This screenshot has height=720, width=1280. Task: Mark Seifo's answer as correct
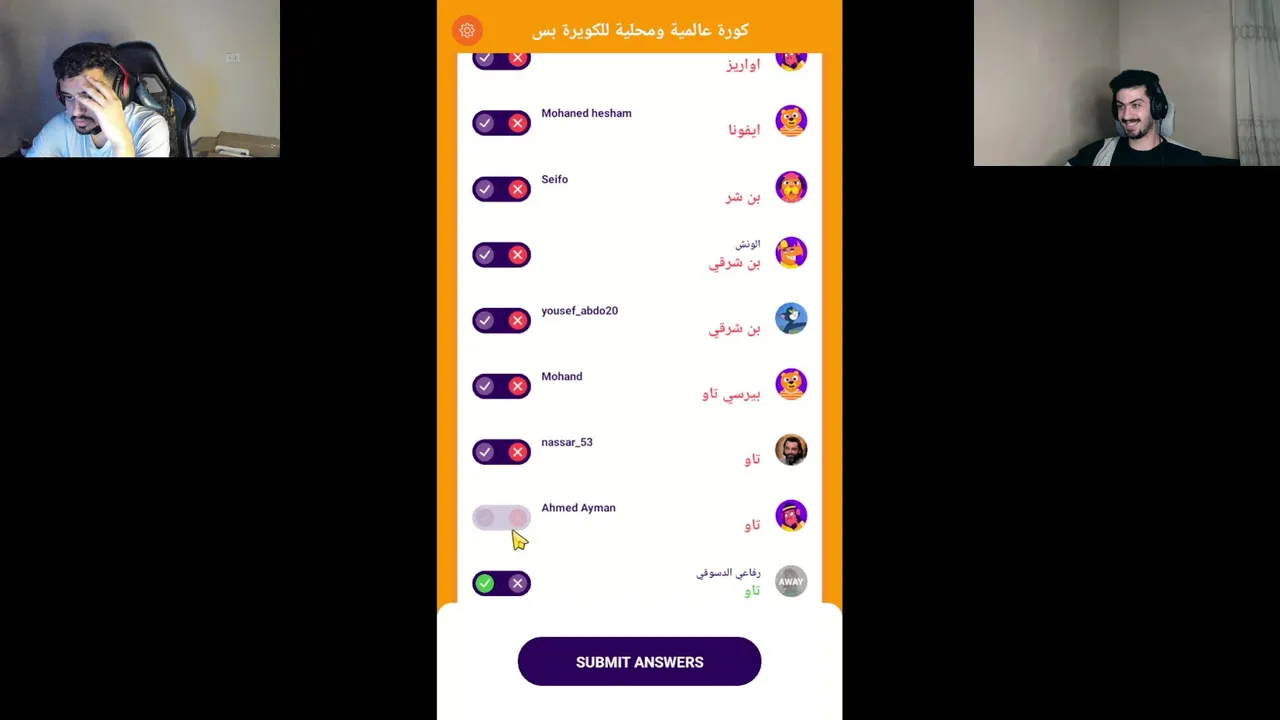485,189
